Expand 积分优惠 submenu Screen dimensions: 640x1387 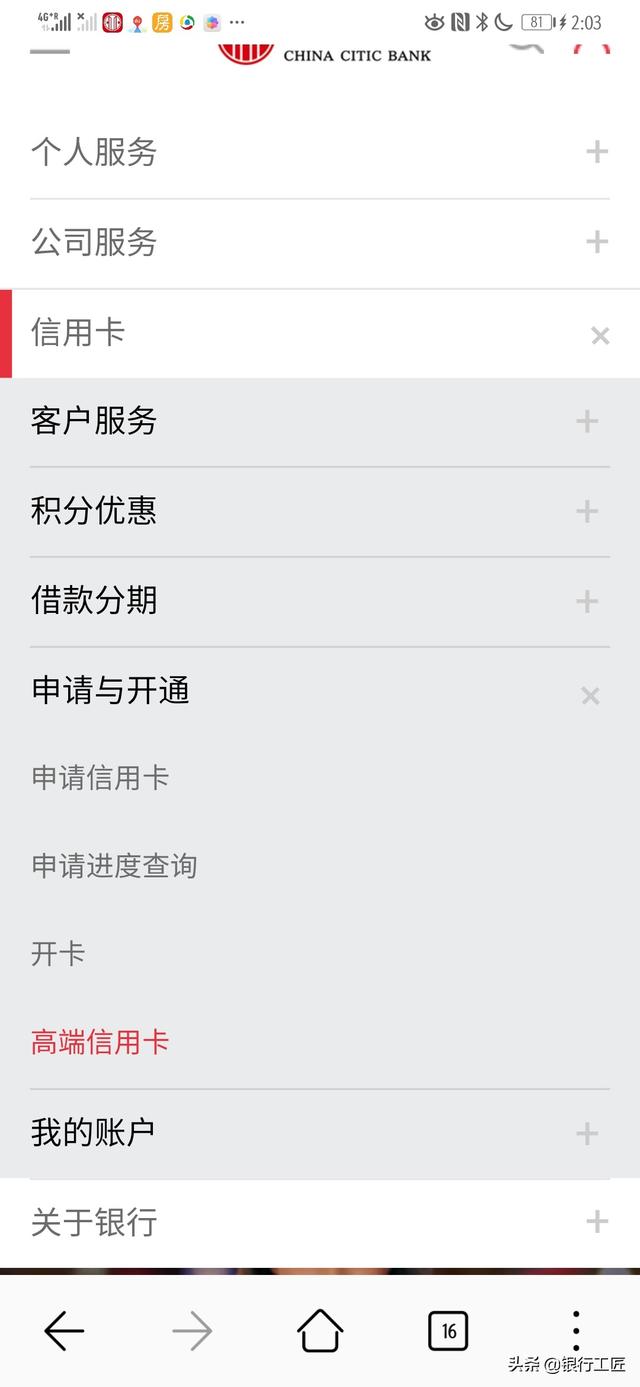[587, 512]
